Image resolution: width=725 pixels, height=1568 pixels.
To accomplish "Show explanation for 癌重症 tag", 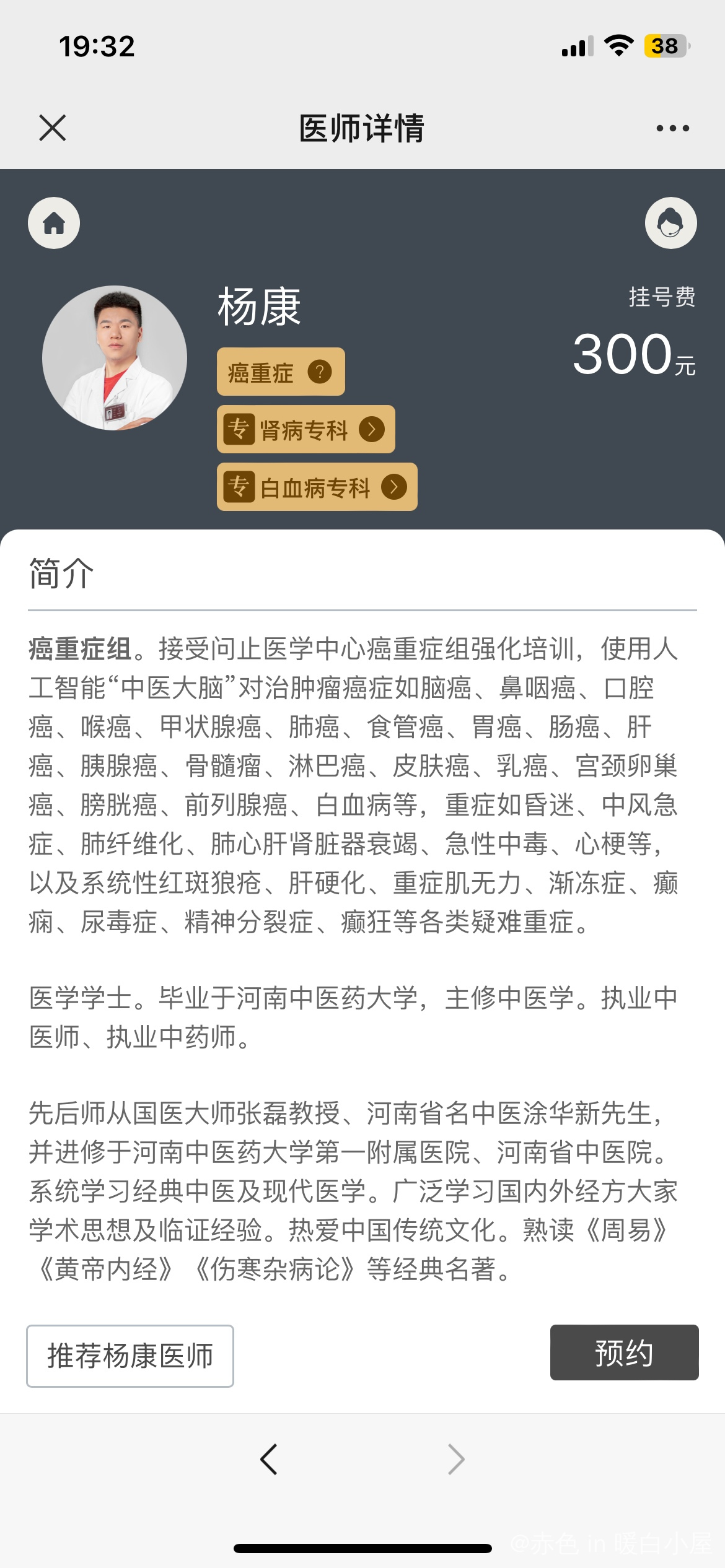I will click(320, 372).
